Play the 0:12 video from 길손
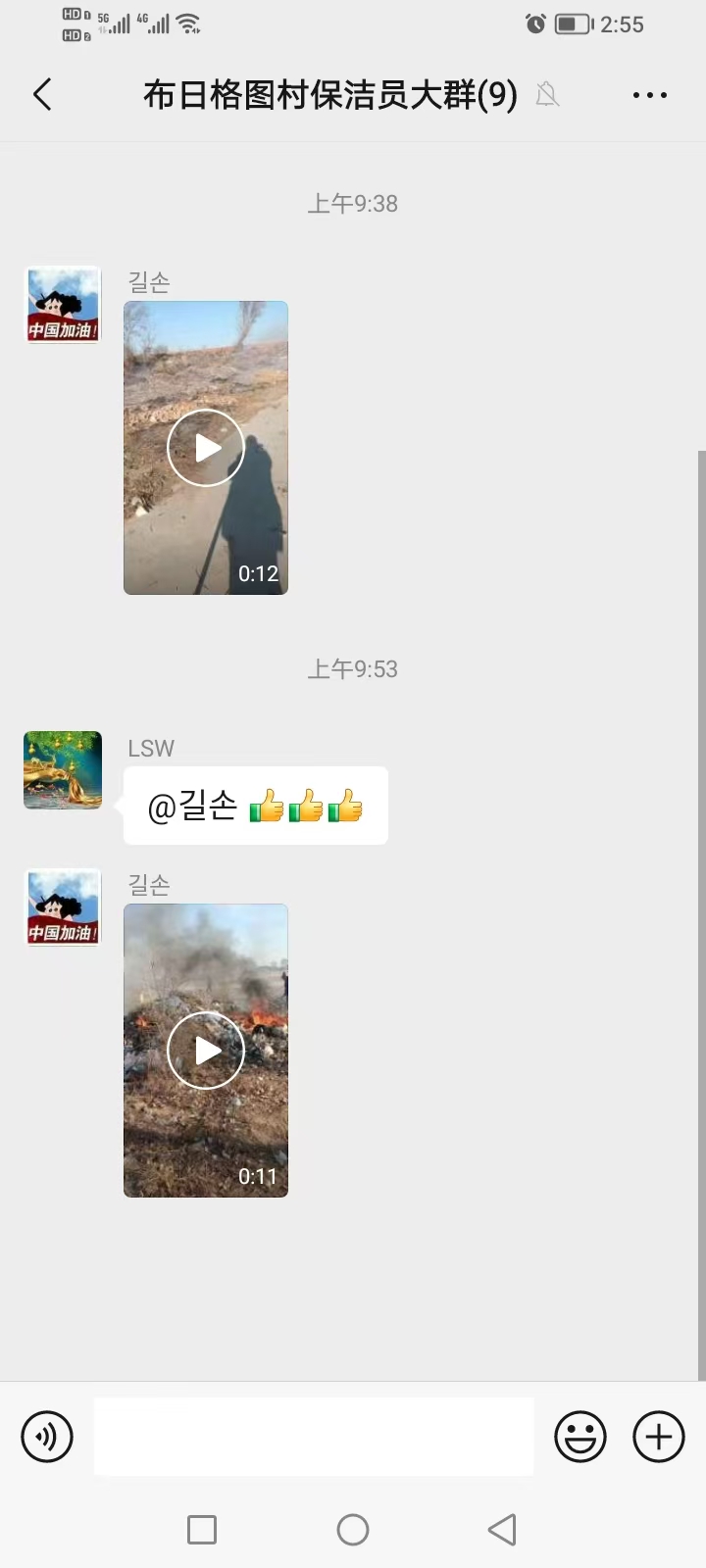Viewport: 706px width, 1568px height. coord(206,448)
